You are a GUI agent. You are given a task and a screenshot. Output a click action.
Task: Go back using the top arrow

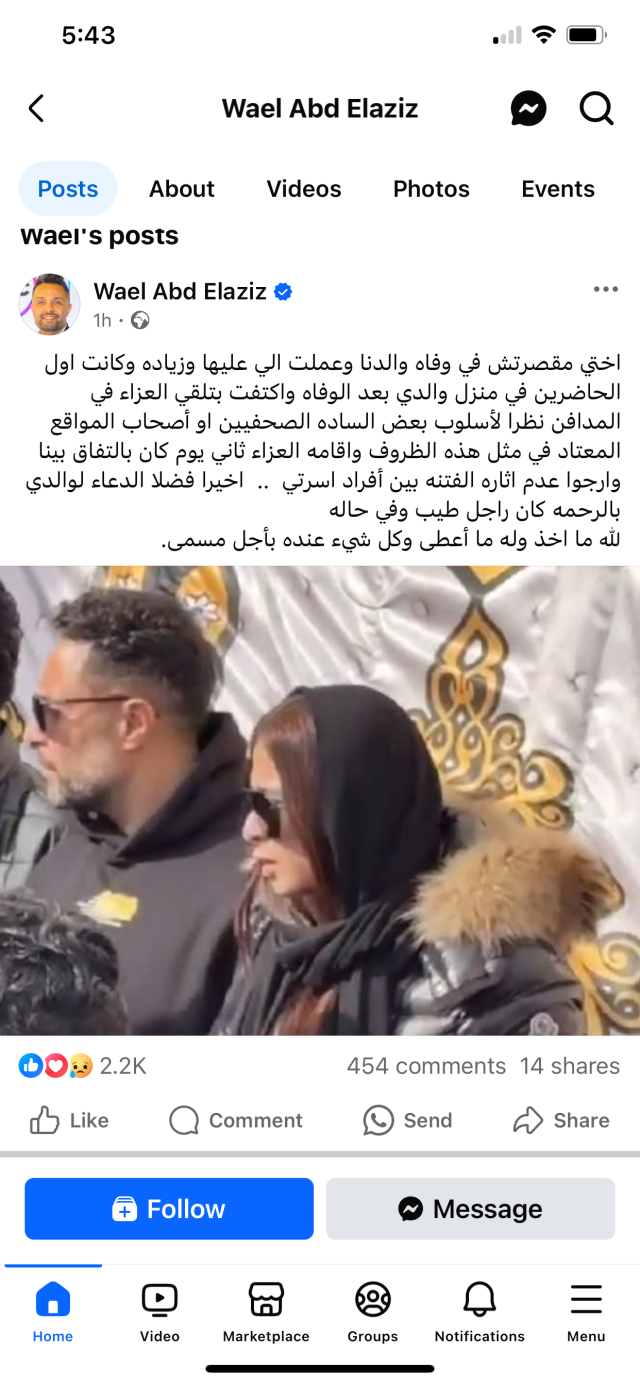[37, 108]
